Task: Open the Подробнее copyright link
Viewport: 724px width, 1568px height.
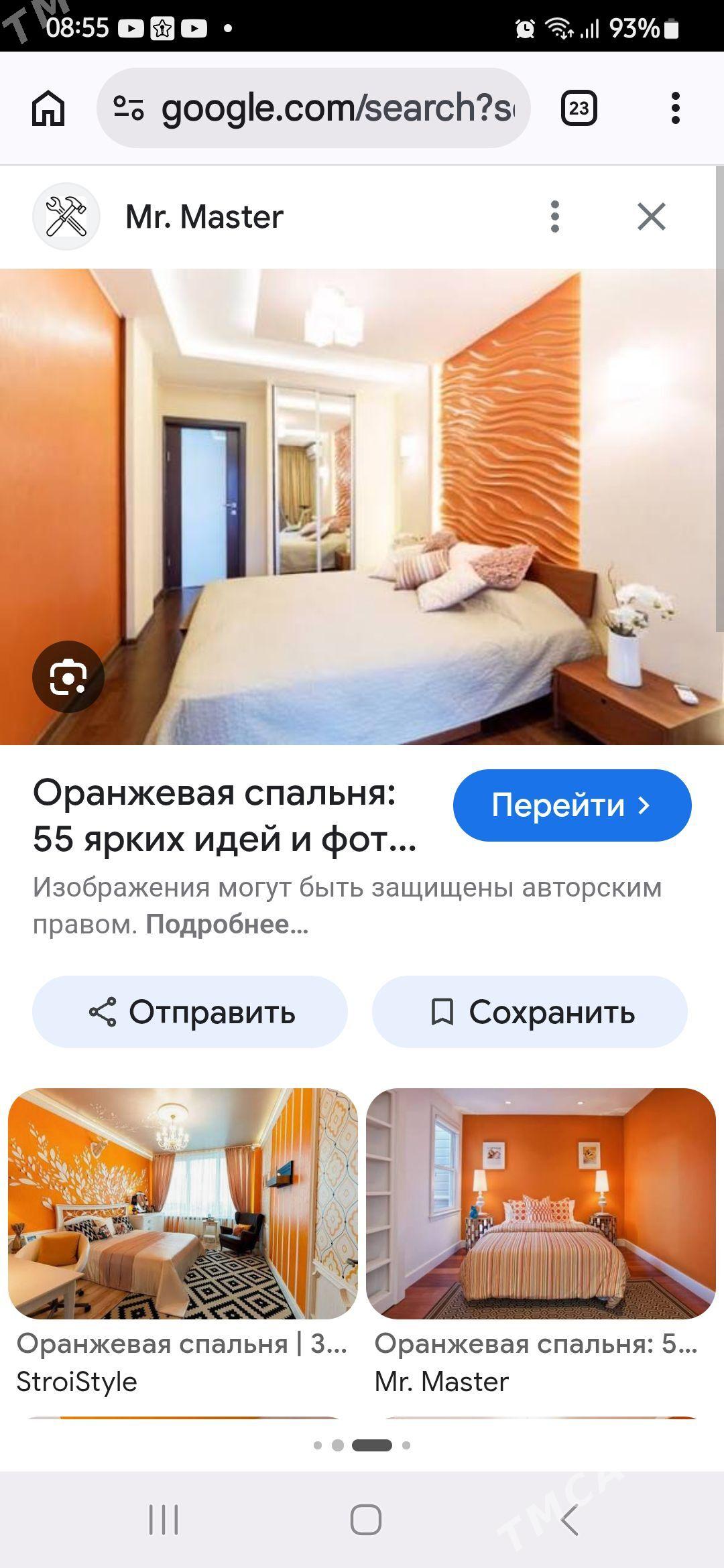Action: pyautogui.click(x=227, y=925)
